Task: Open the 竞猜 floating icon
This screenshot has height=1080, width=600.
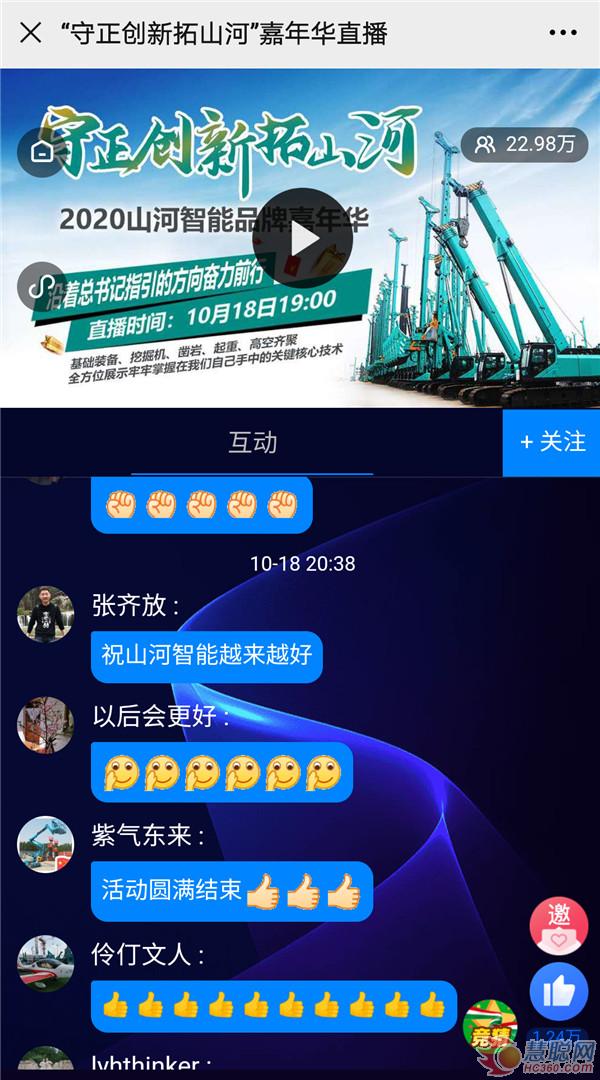Action: [x=490, y=1027]
